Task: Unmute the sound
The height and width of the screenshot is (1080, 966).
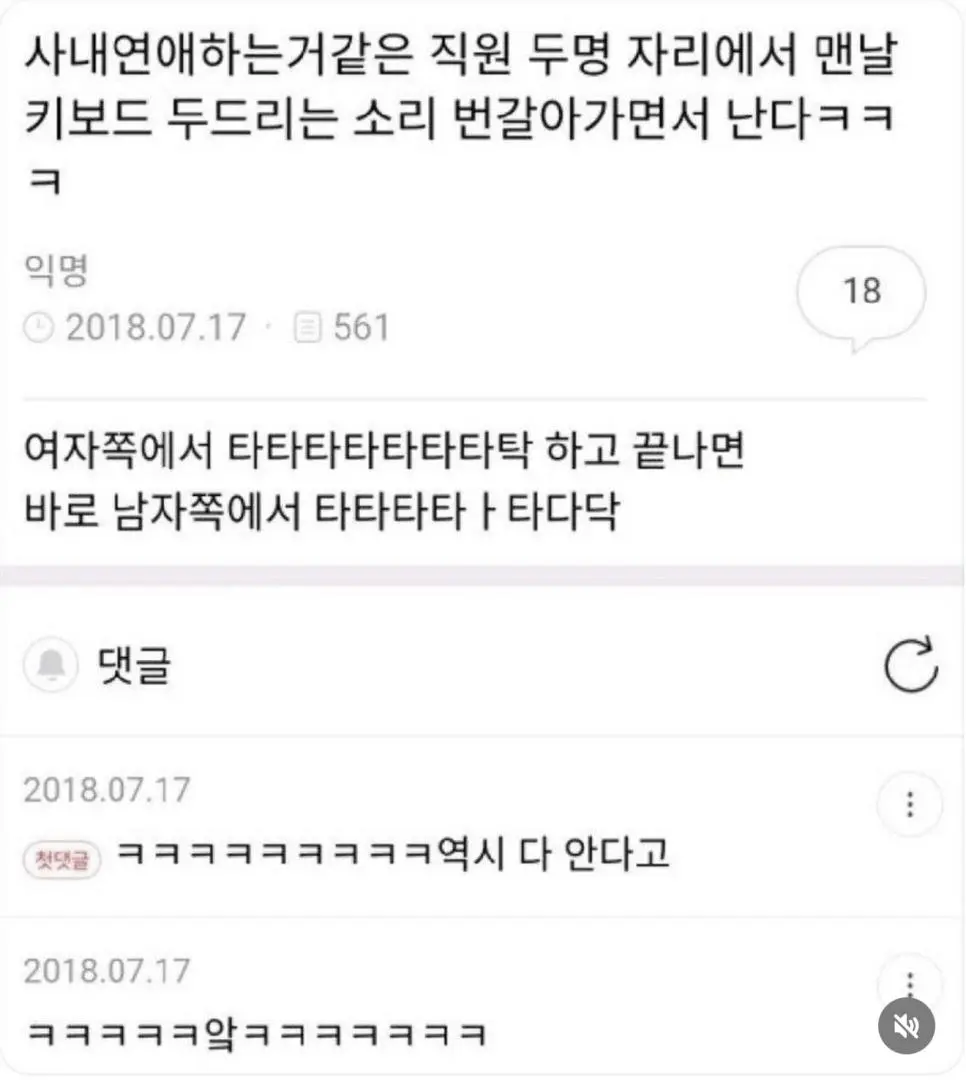Action: point(906,1025)
